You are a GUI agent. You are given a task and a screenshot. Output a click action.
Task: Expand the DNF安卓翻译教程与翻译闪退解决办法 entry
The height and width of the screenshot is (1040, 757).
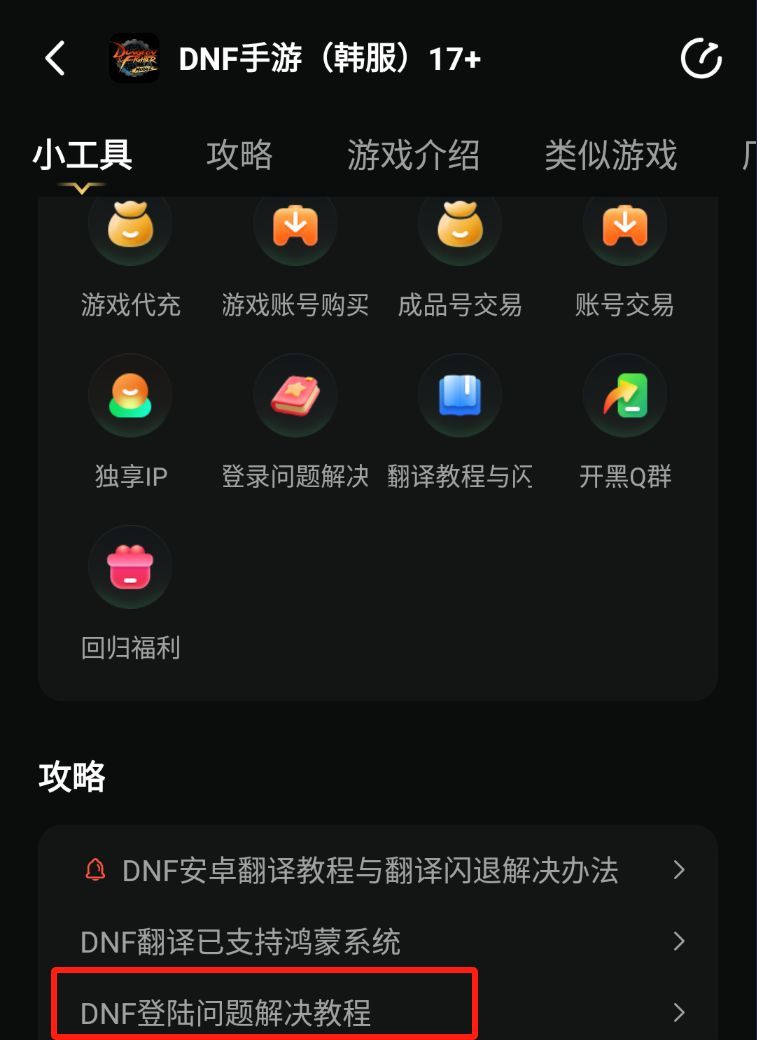(x=680, y=871)
